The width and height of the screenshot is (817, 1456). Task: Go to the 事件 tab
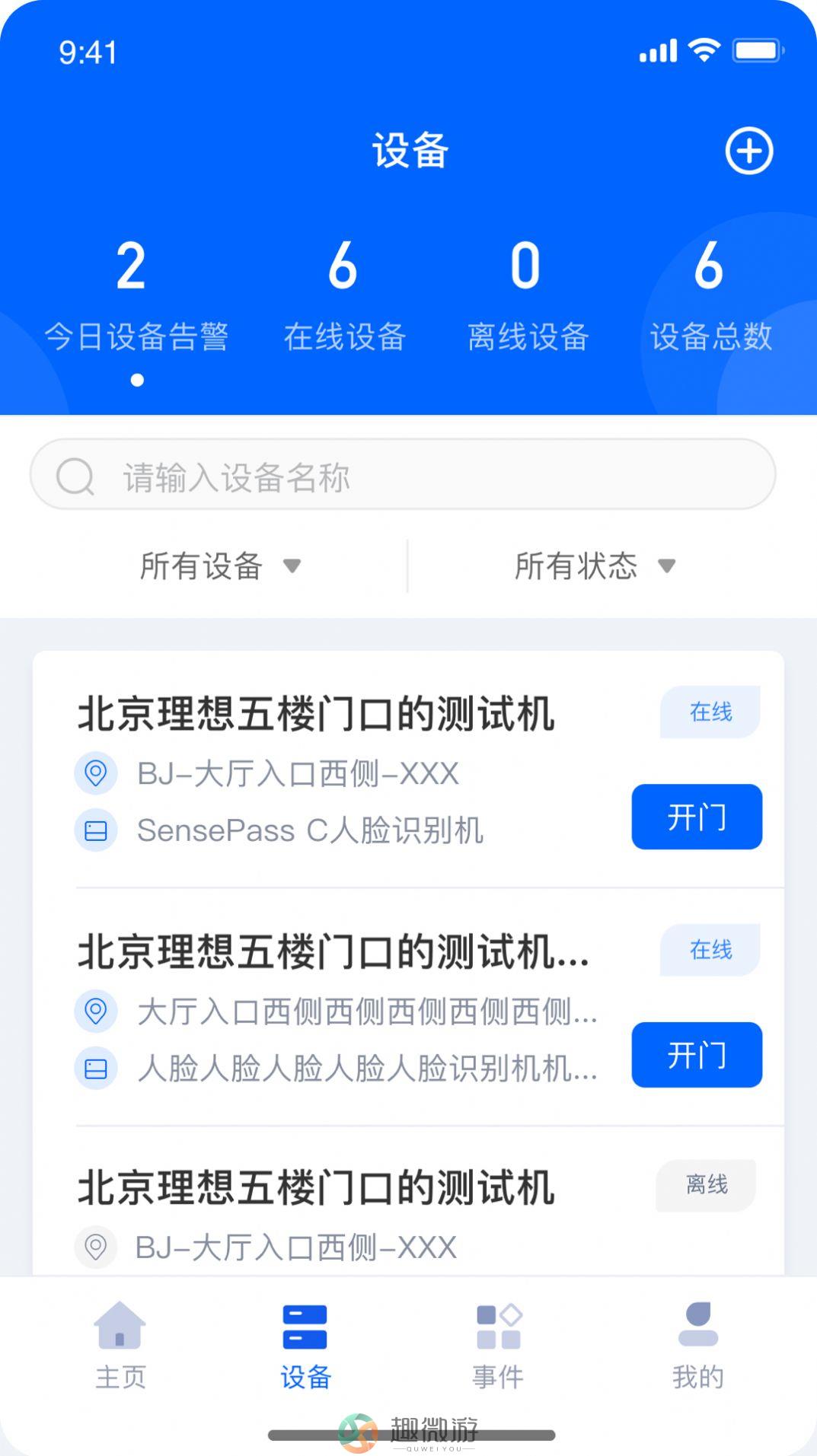[498, 1345]
